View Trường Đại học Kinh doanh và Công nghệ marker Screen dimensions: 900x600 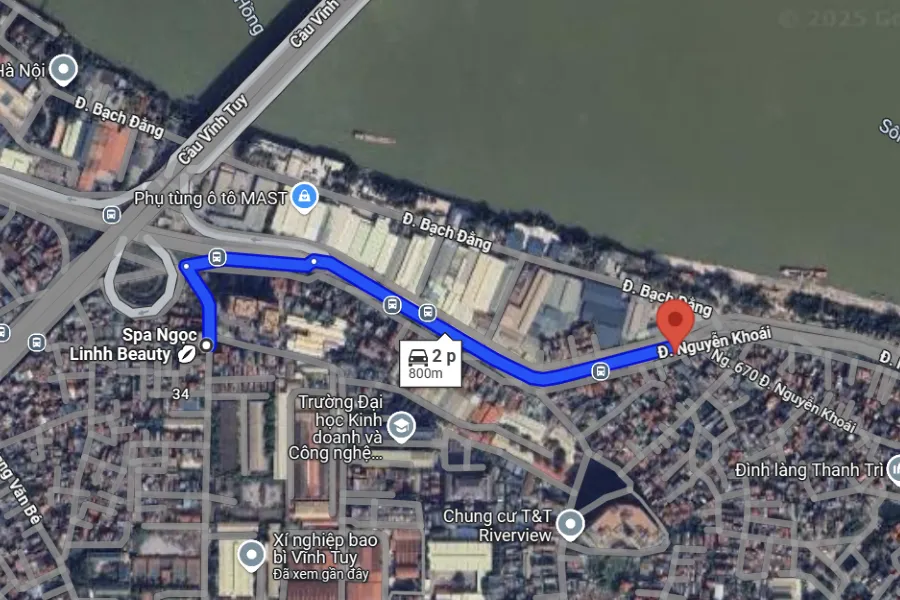pos(401,427)
